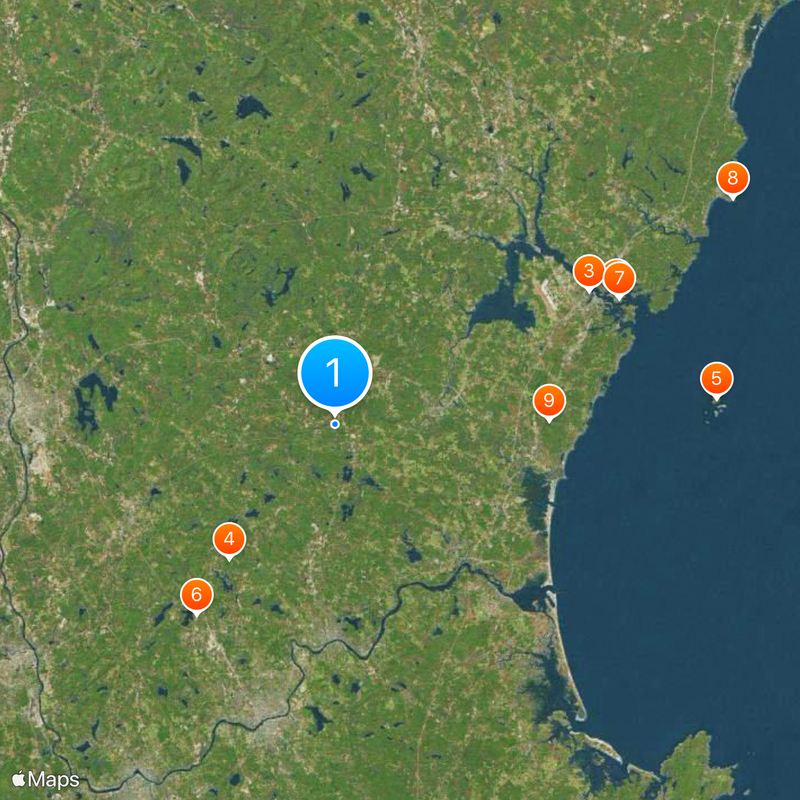Select offshore pin number 5
This screenshot has height=800, width=800.
(716, 379)
